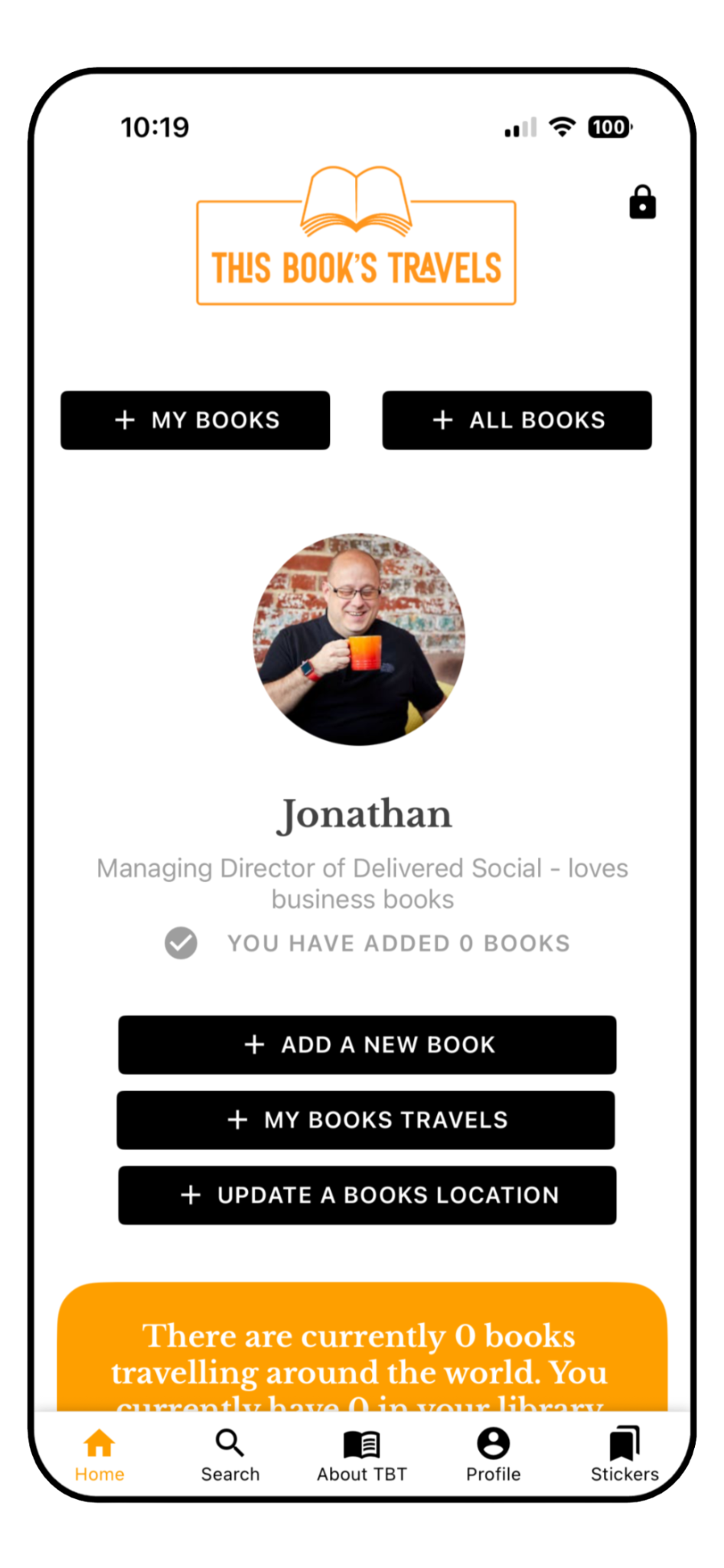Update a book's location
The image size is (724, 1568).
click(x=367, y=1195)
